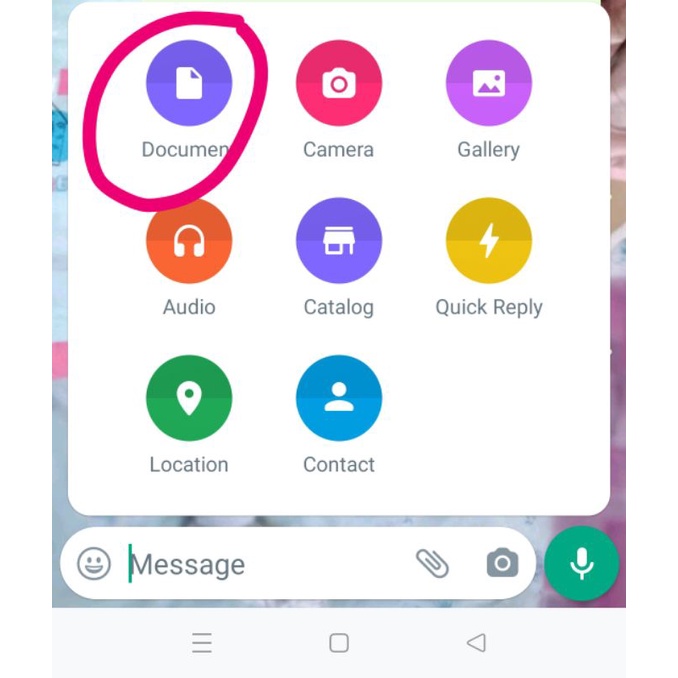Select Quick Reply

(x=489, y=240)
